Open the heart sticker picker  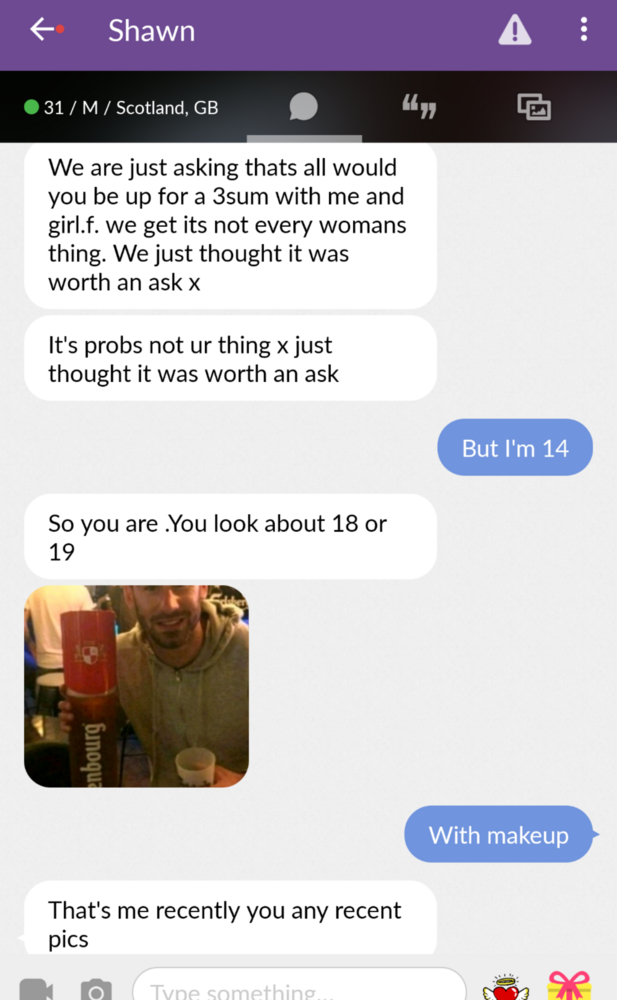click(505, 988)
